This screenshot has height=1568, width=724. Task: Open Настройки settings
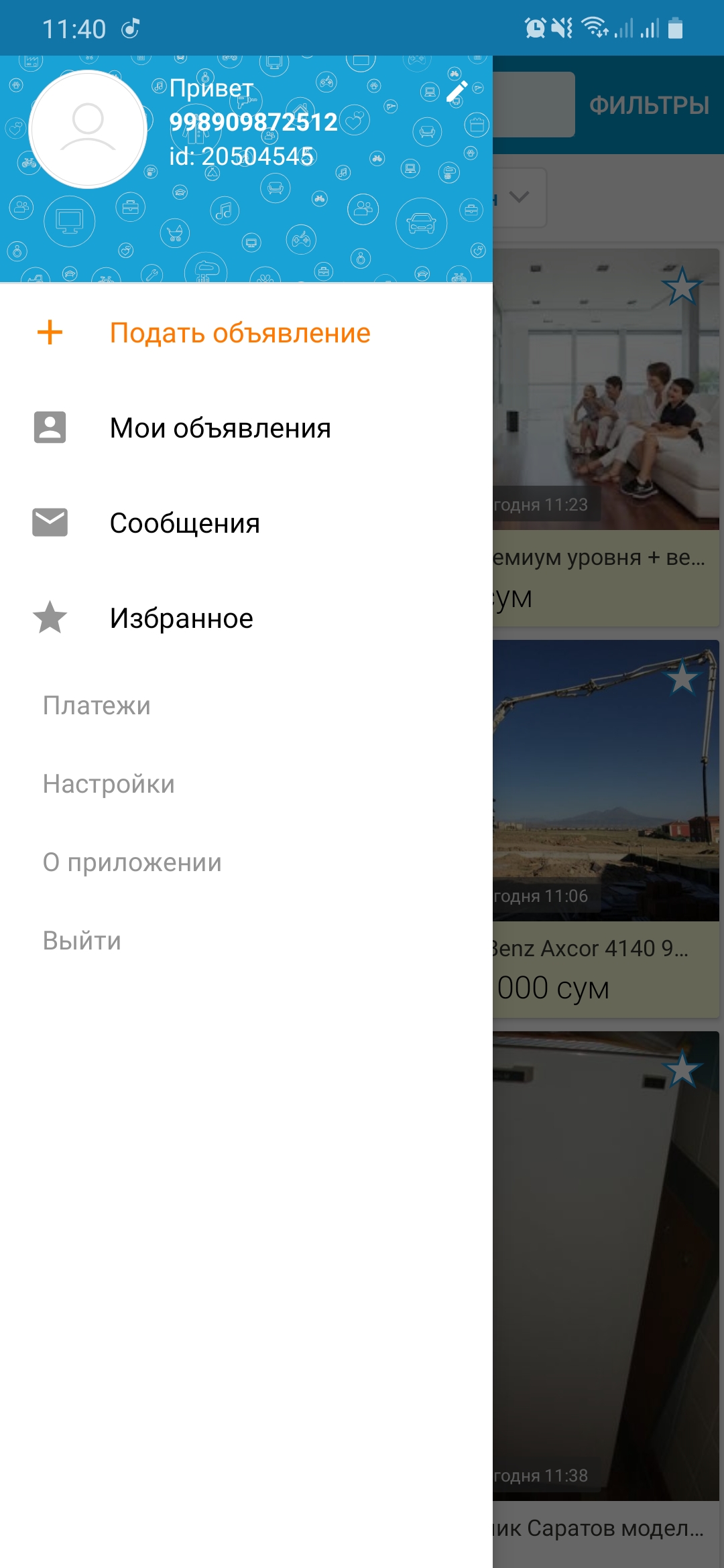[109, 784]
